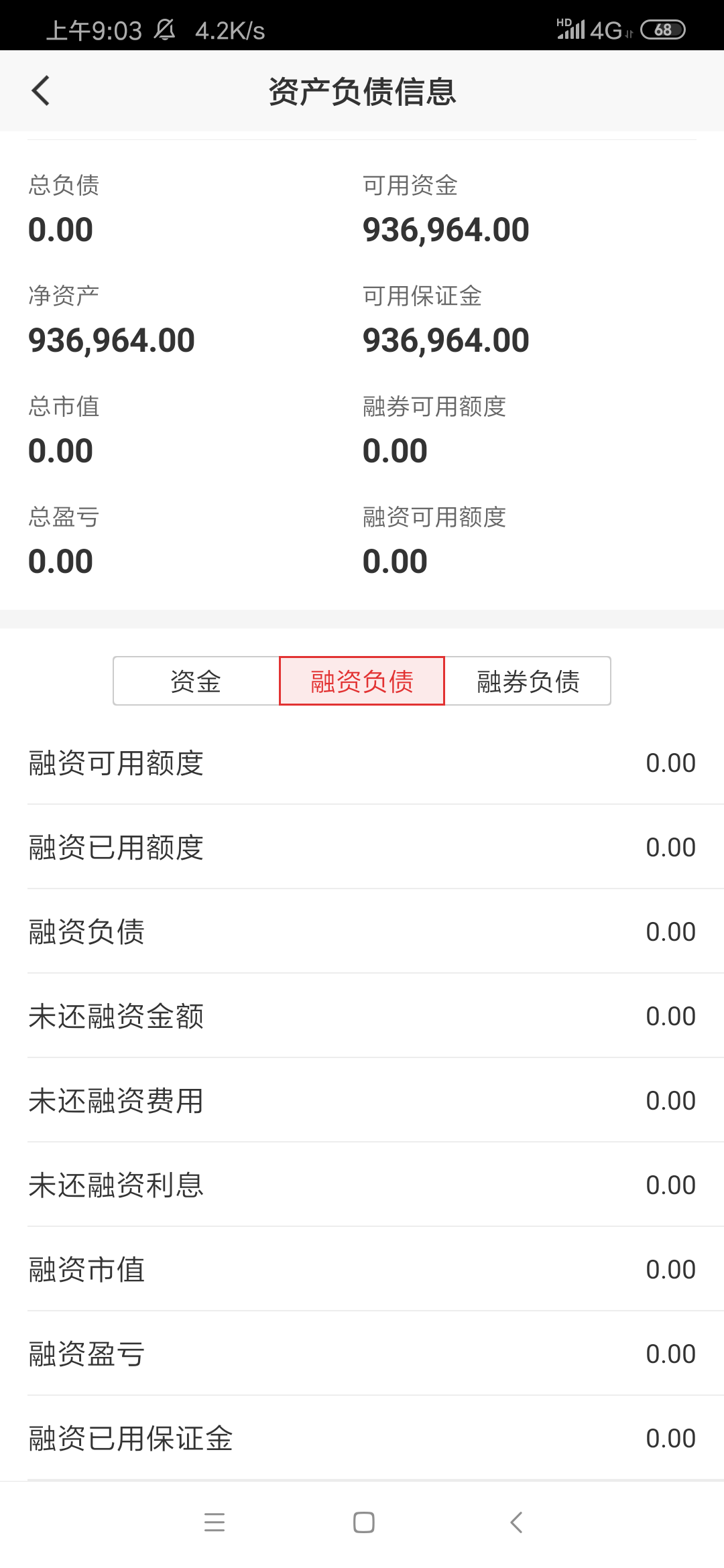The image size is (724, 1568).
Task: Tap the 融资已用额度 row
Action: click(x=362, y=847)
